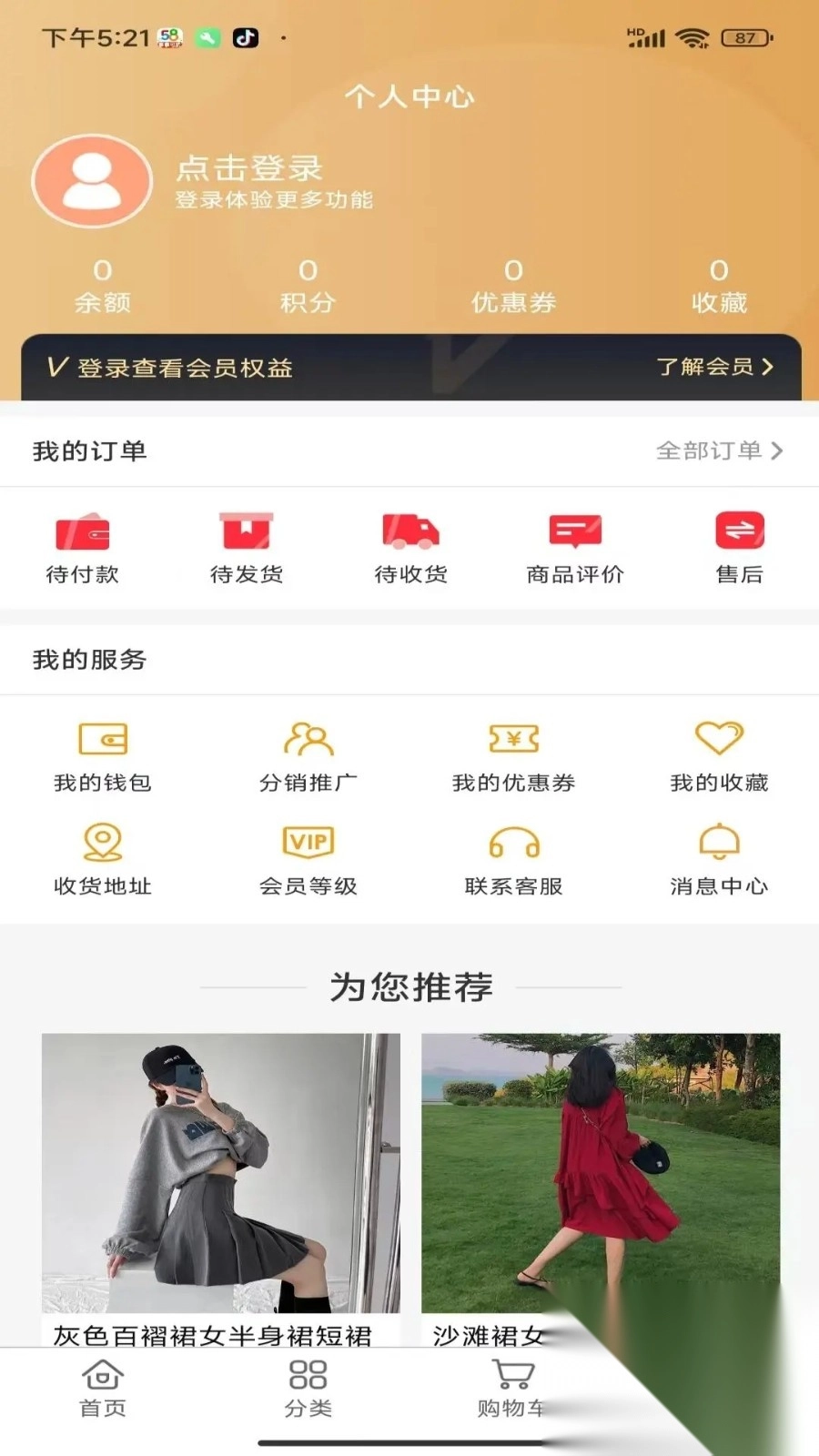Tap 点击登录 to log in

point(246,169)
